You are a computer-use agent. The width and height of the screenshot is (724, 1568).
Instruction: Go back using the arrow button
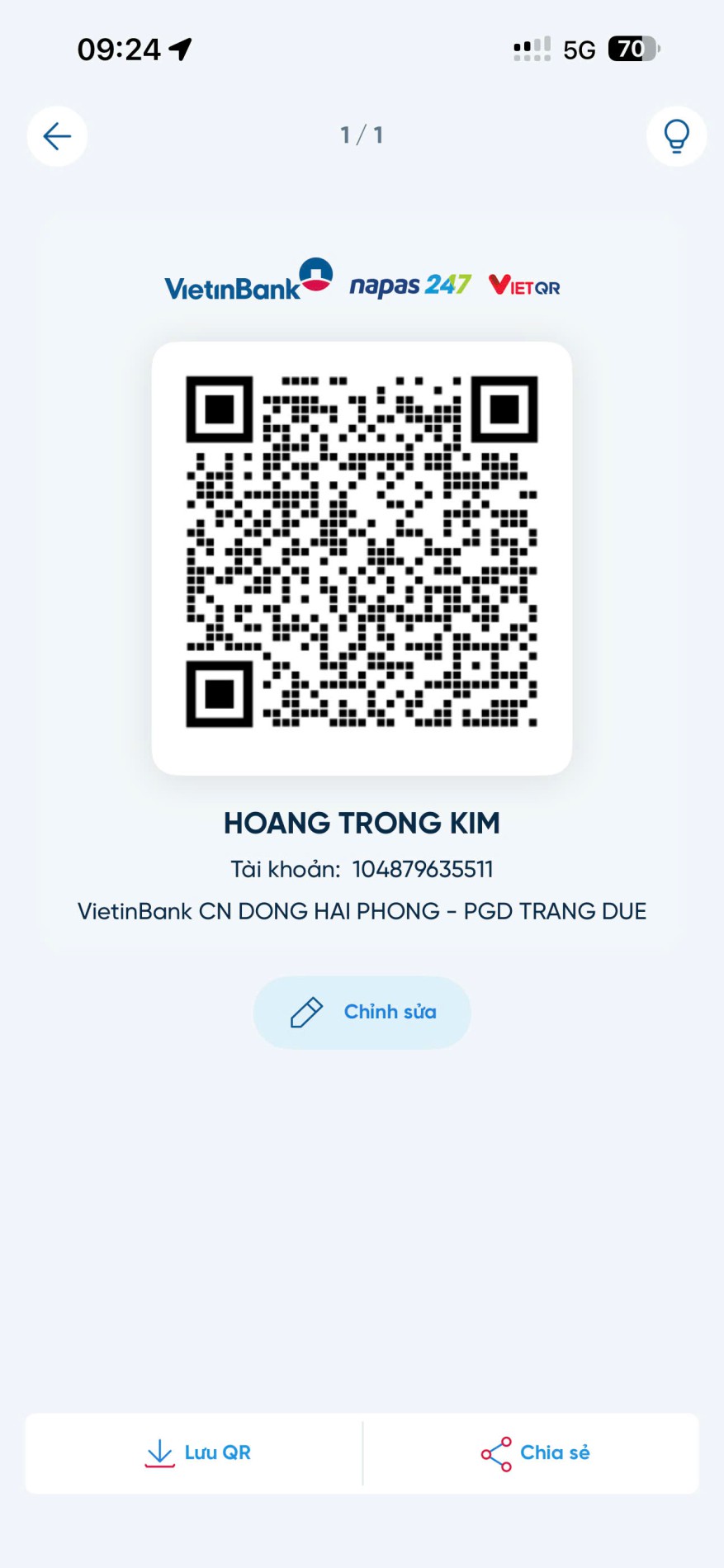click(x=57, y=136)
